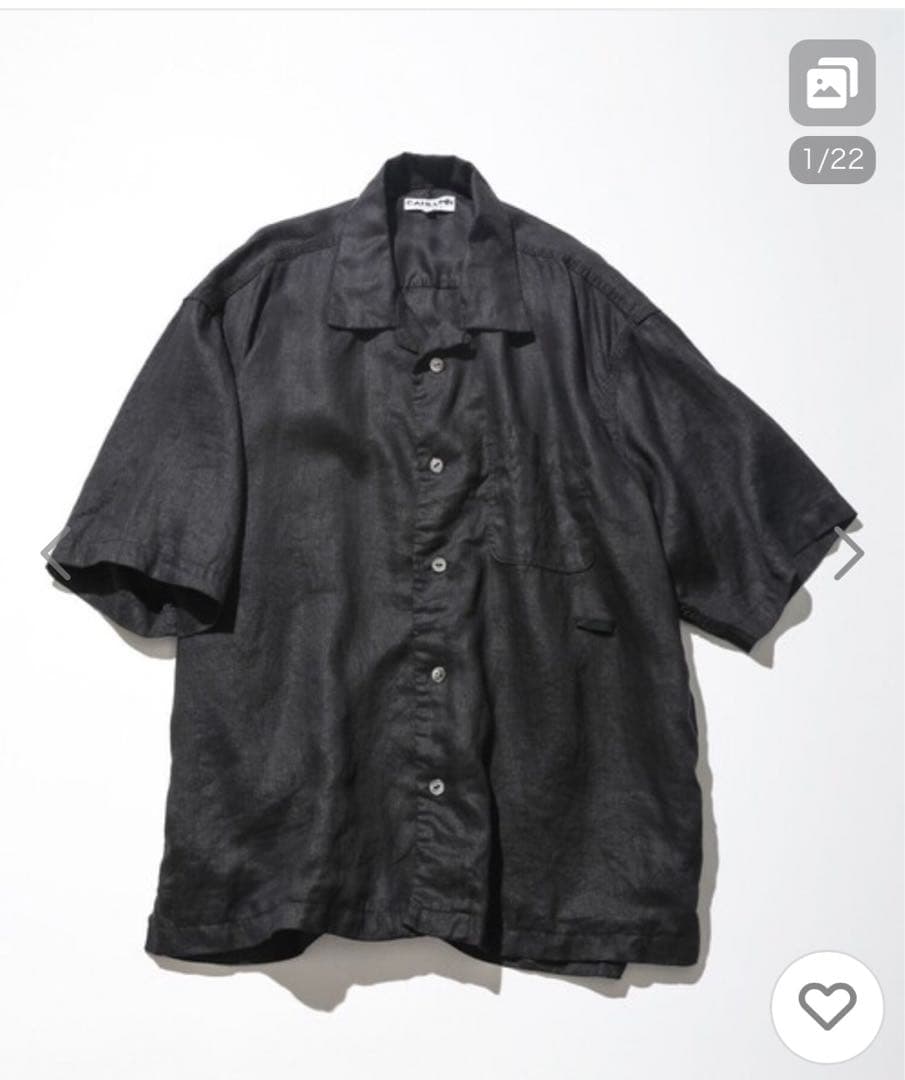This screenshot has width=905, height=1080.
Task: Go back to the previous product photo
Action: (55, 554)
